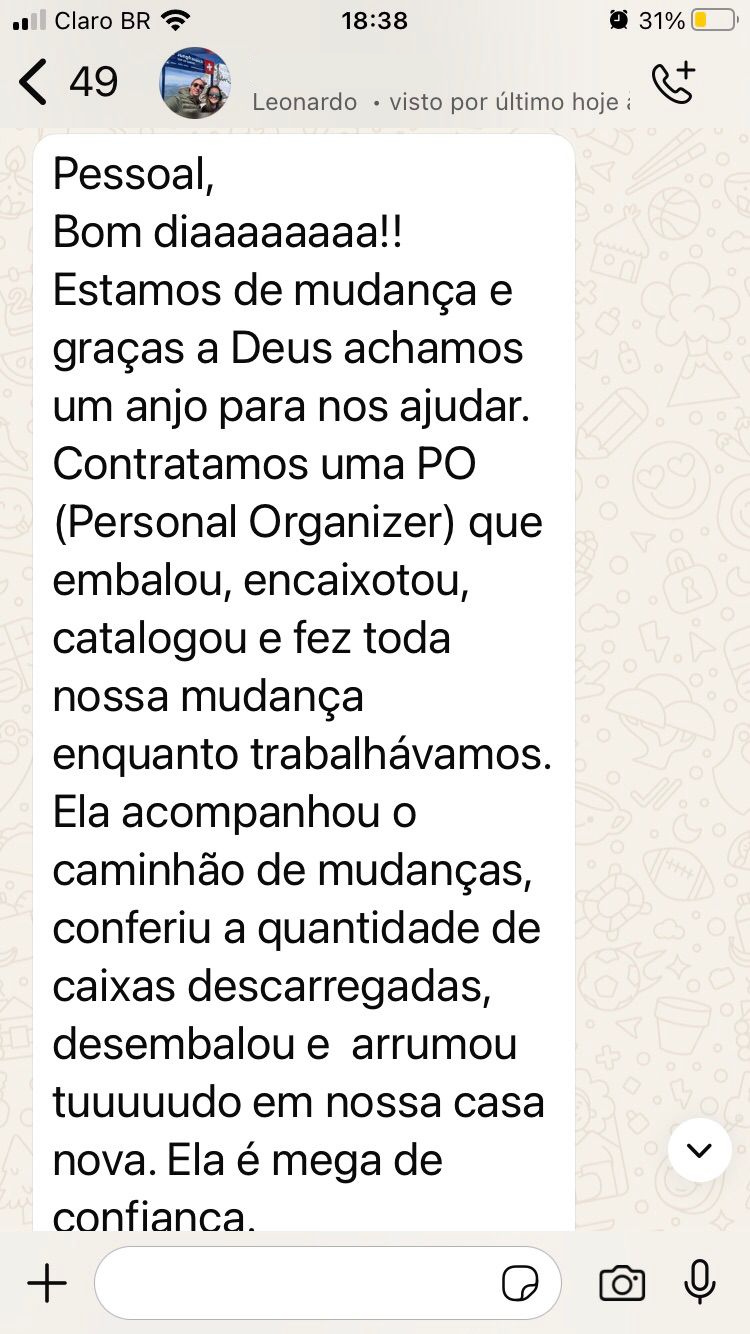Tap the microphone to record a voice message
Image resolution: width=750 pixels, height=1334 pixels.
699,1283
